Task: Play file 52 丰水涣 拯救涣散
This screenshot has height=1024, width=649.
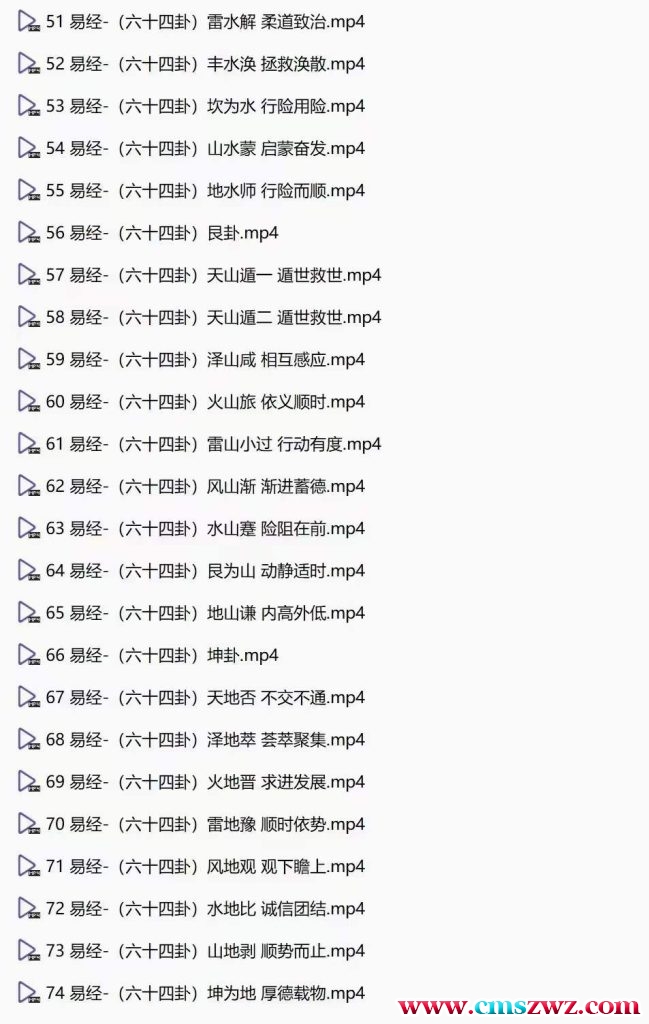Action: pos(205,64)
